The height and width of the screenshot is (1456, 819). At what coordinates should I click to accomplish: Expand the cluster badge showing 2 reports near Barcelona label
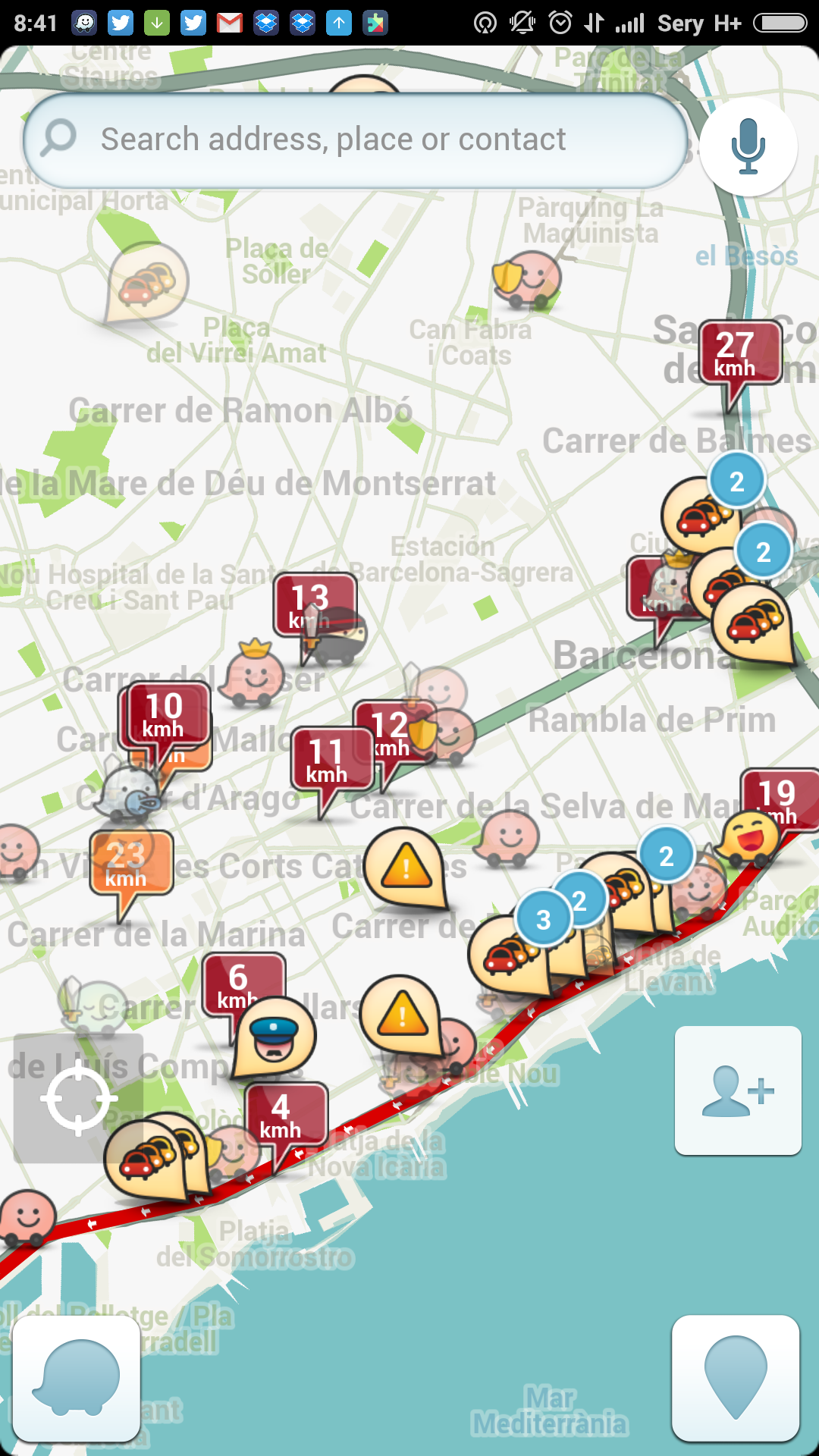[x=764, y=552]
